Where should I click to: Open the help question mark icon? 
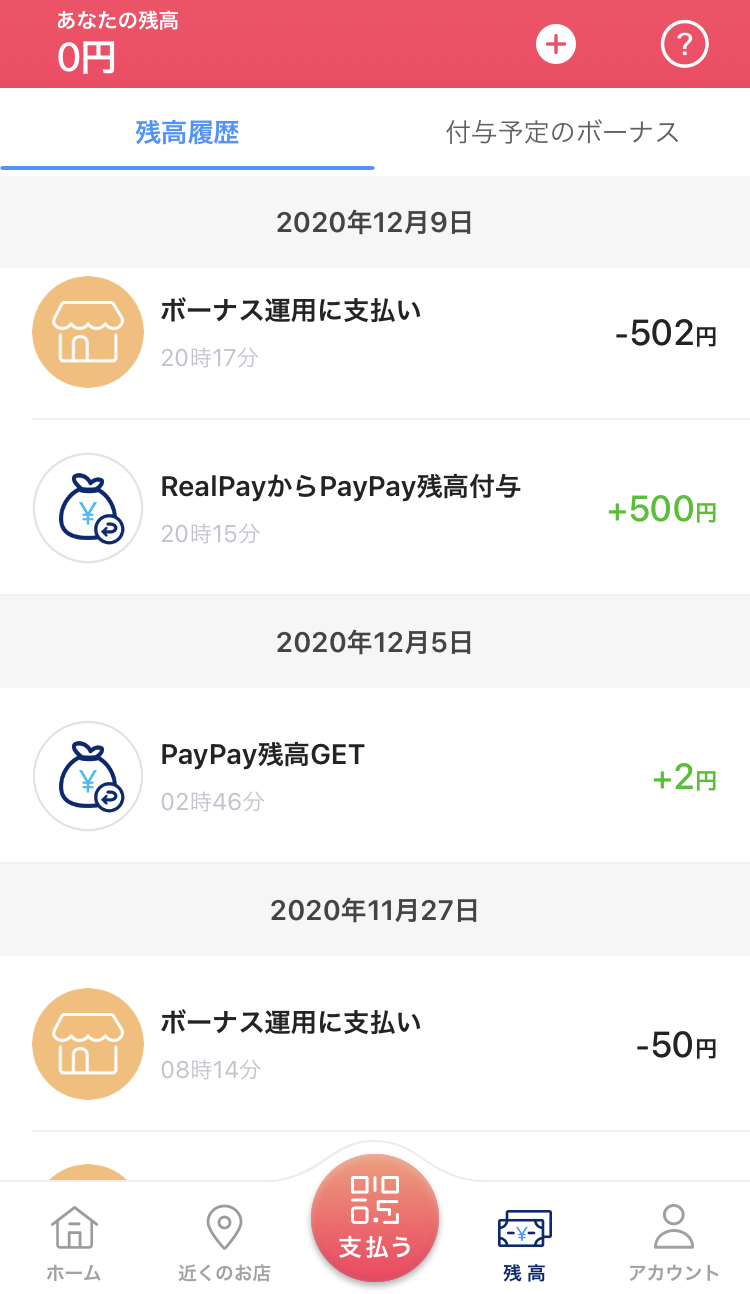tap(685, 44)
